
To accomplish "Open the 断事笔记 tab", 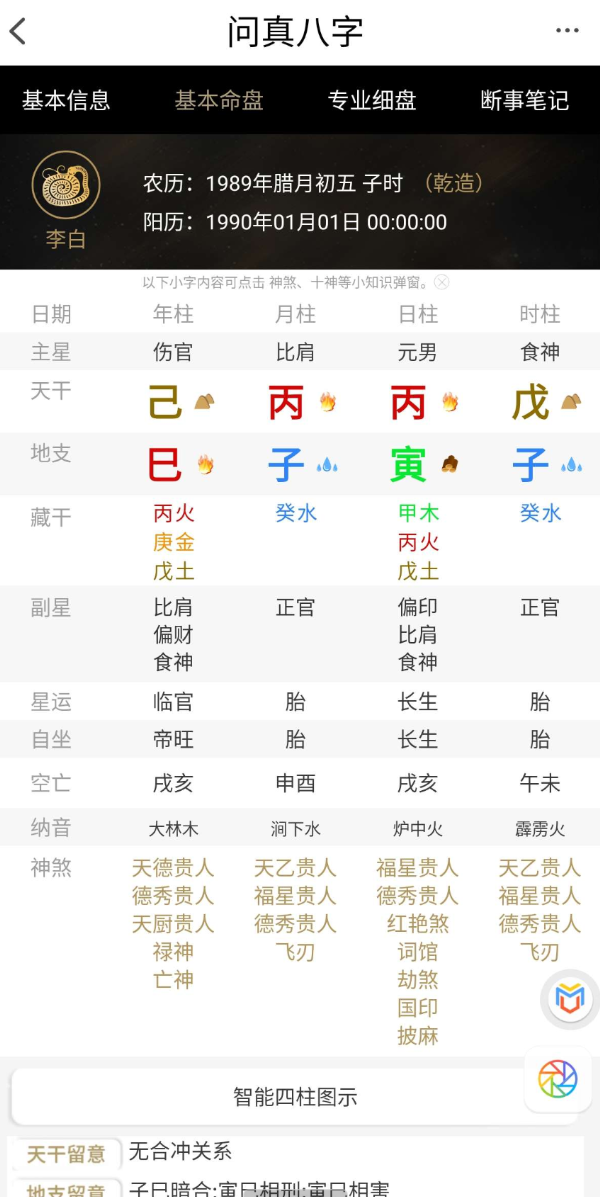I will tap(525, 100).
